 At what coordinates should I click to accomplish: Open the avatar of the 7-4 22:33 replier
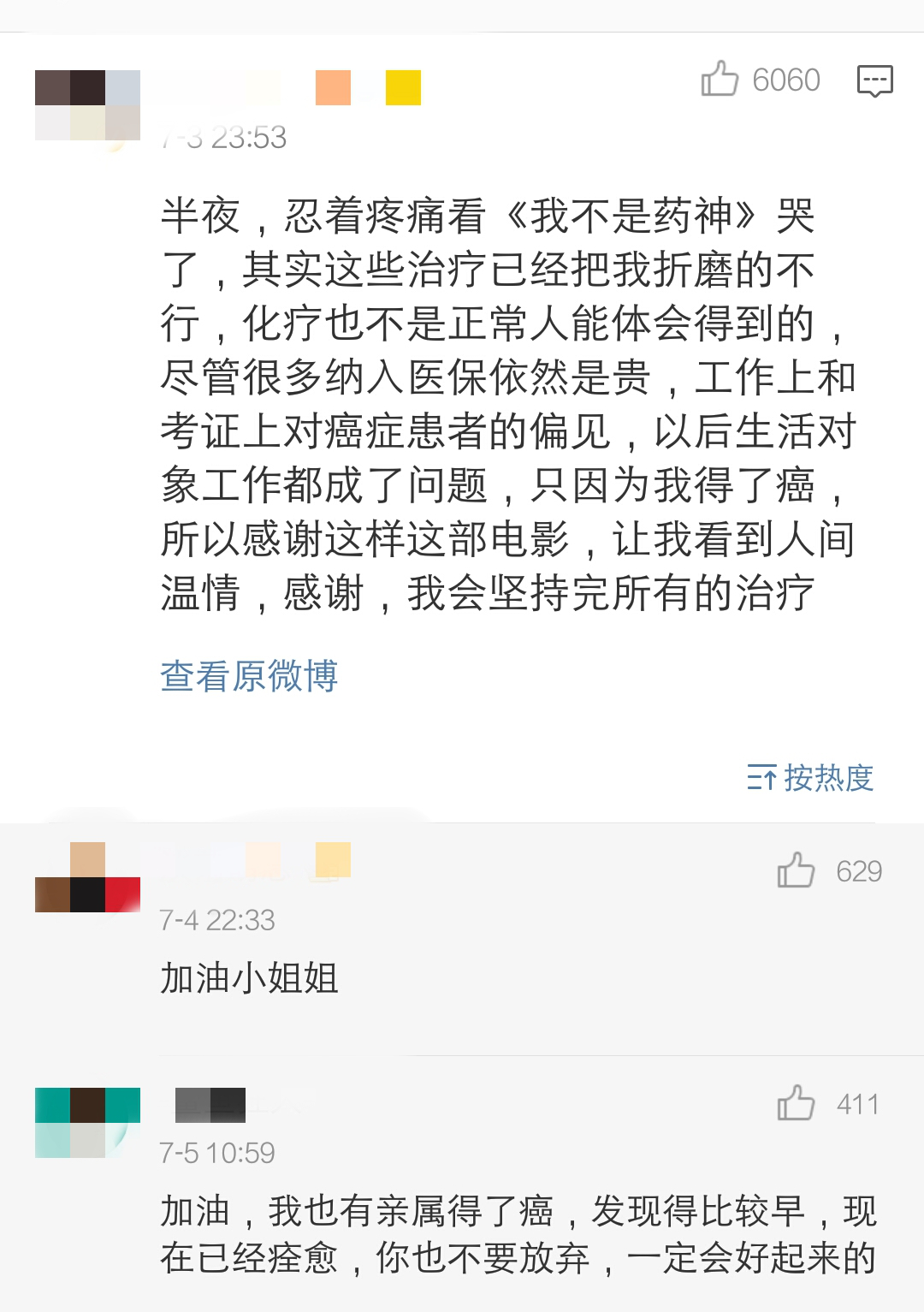[87, 877]
